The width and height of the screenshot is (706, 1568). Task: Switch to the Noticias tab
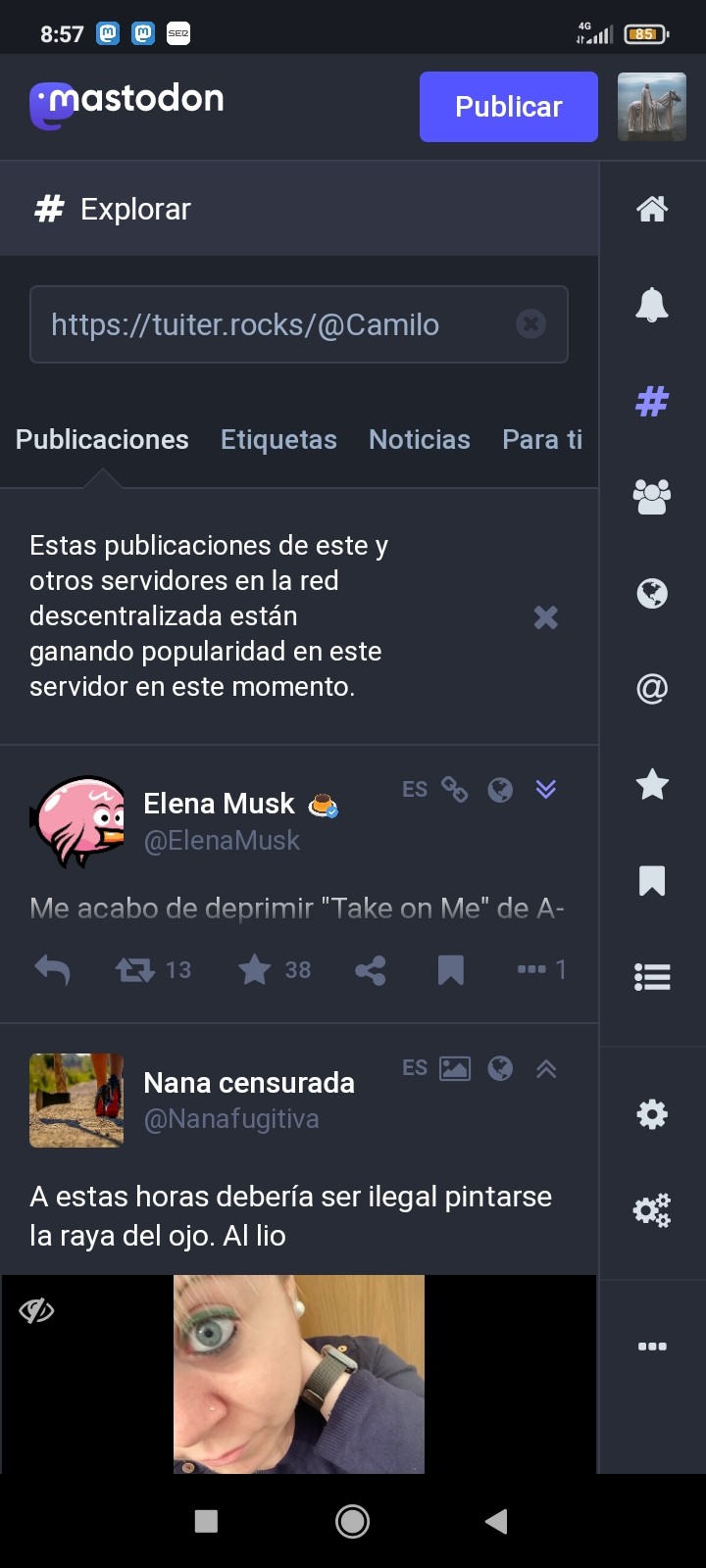pos(419,440)
